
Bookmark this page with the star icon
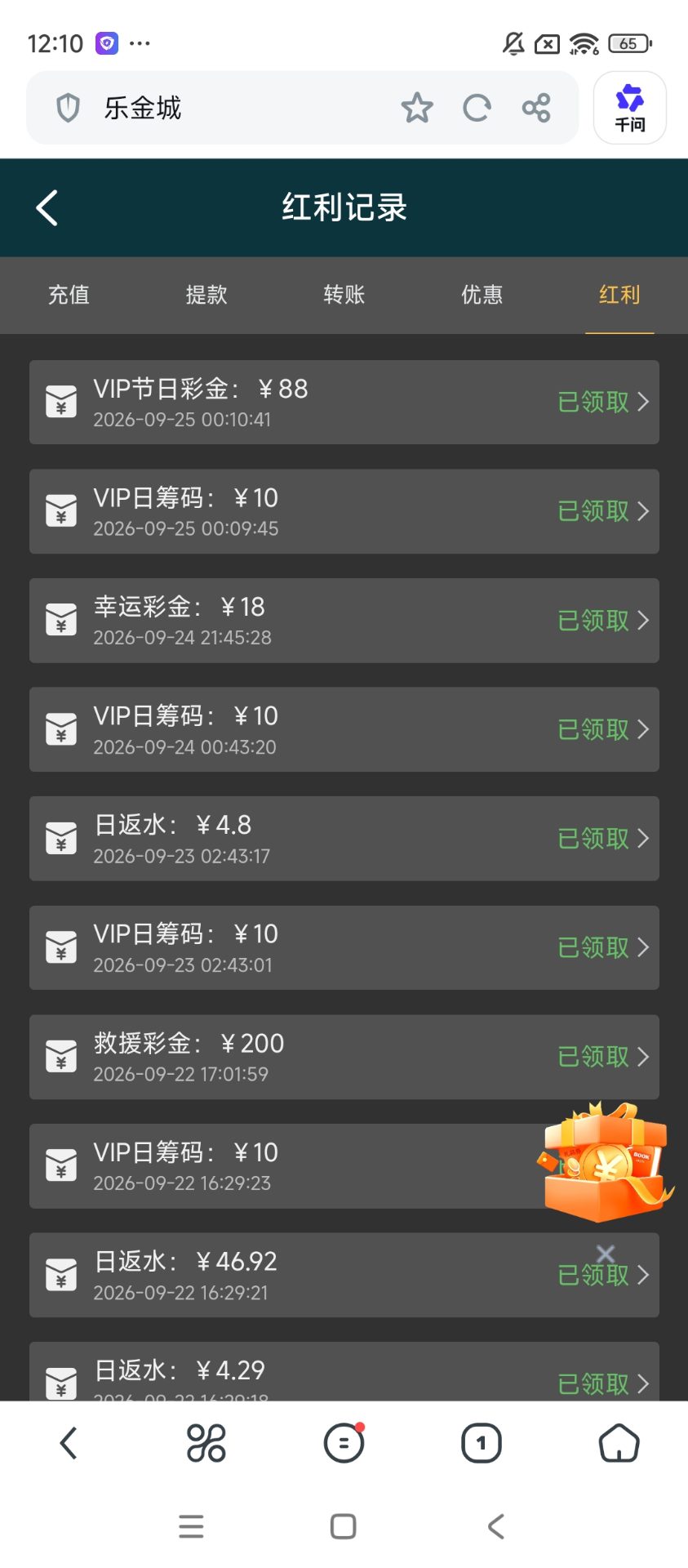[416, 108]
